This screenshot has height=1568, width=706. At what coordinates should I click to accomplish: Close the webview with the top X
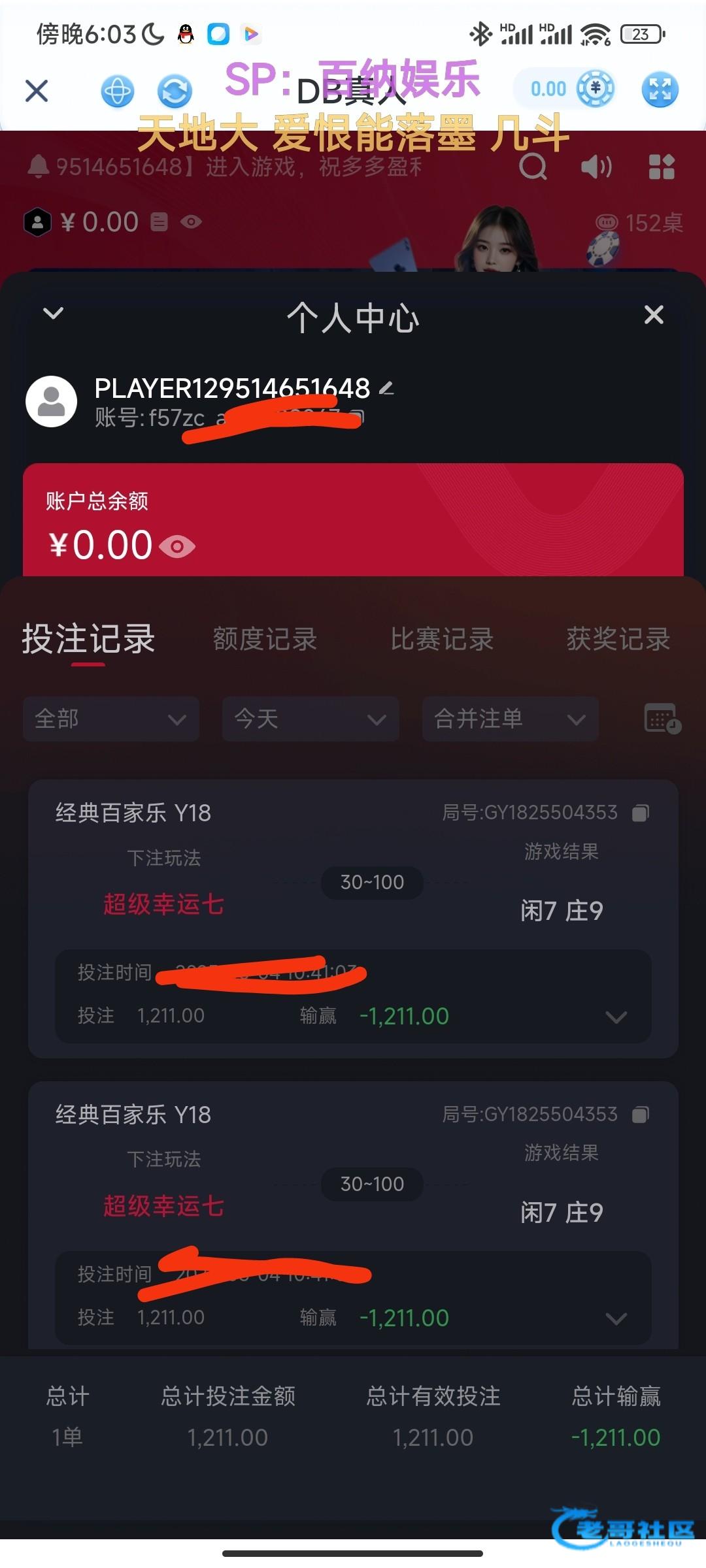click(37, 91)
